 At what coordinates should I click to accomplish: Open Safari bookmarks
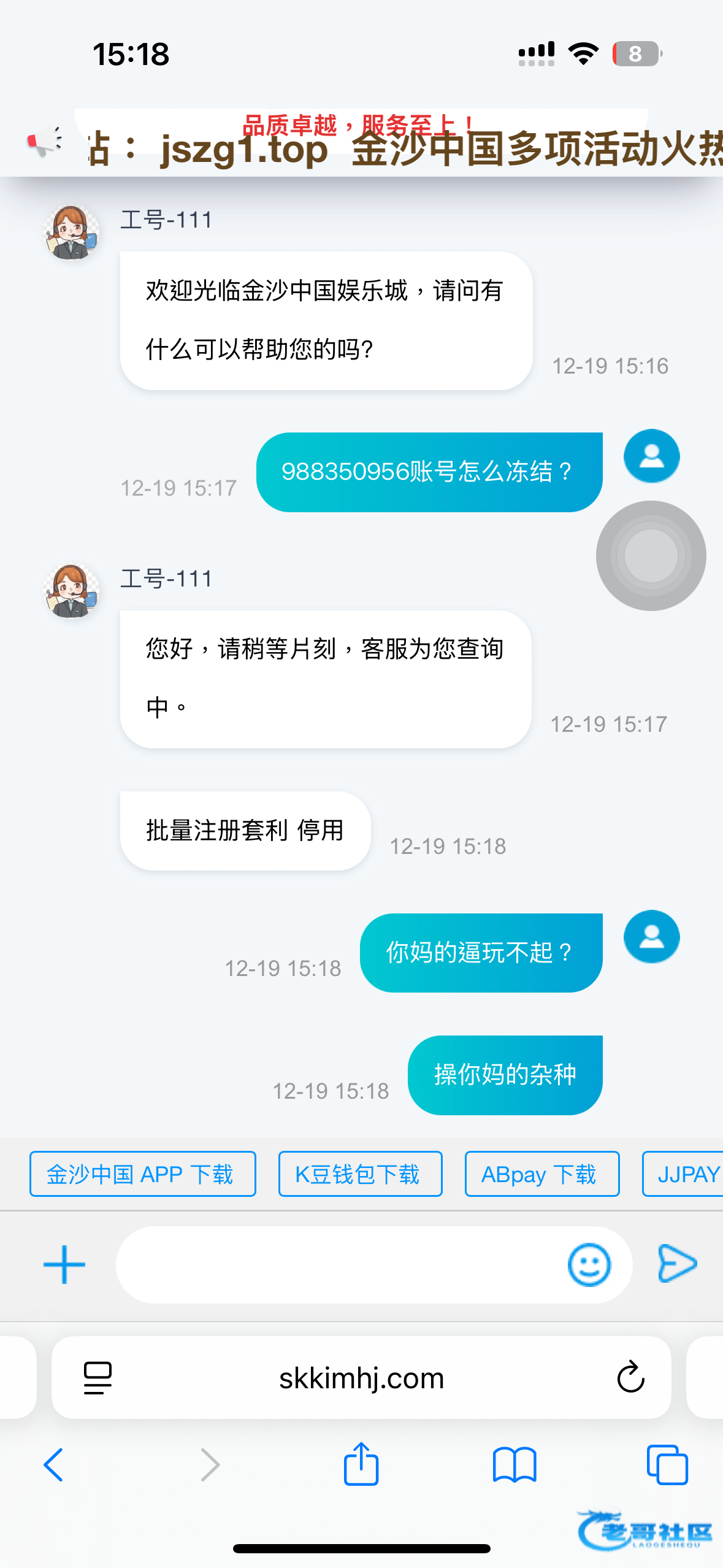click(x=515, y=1465)
